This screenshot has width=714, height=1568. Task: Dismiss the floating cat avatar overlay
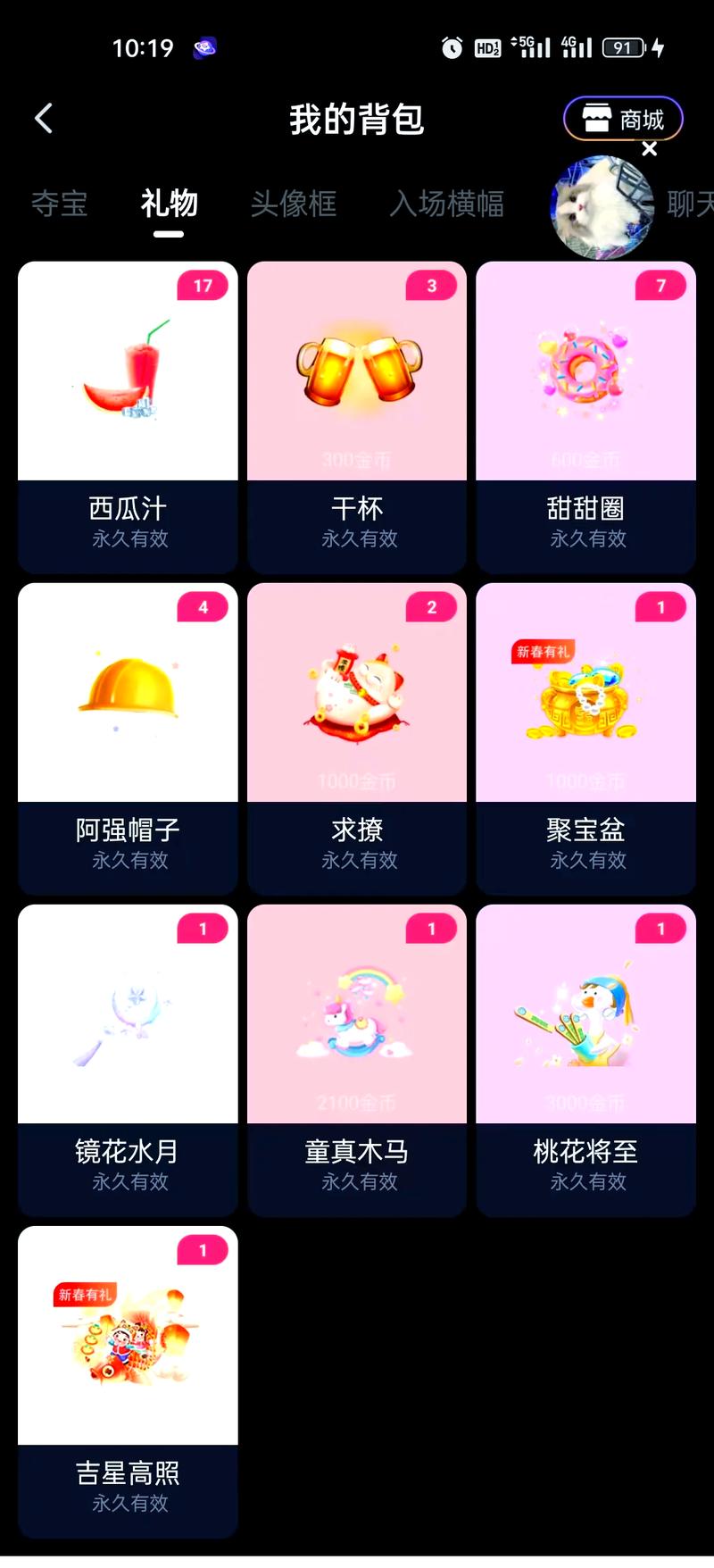649,149
